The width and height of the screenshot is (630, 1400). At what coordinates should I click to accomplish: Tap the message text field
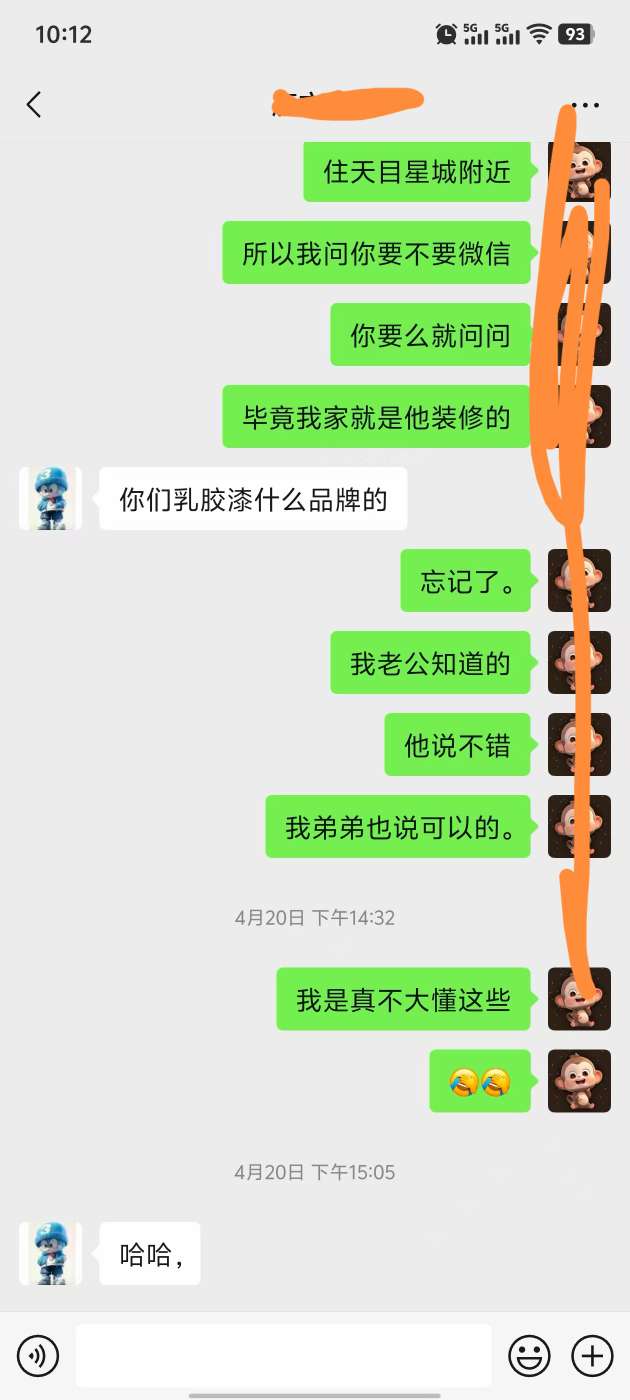[283, 1356]
